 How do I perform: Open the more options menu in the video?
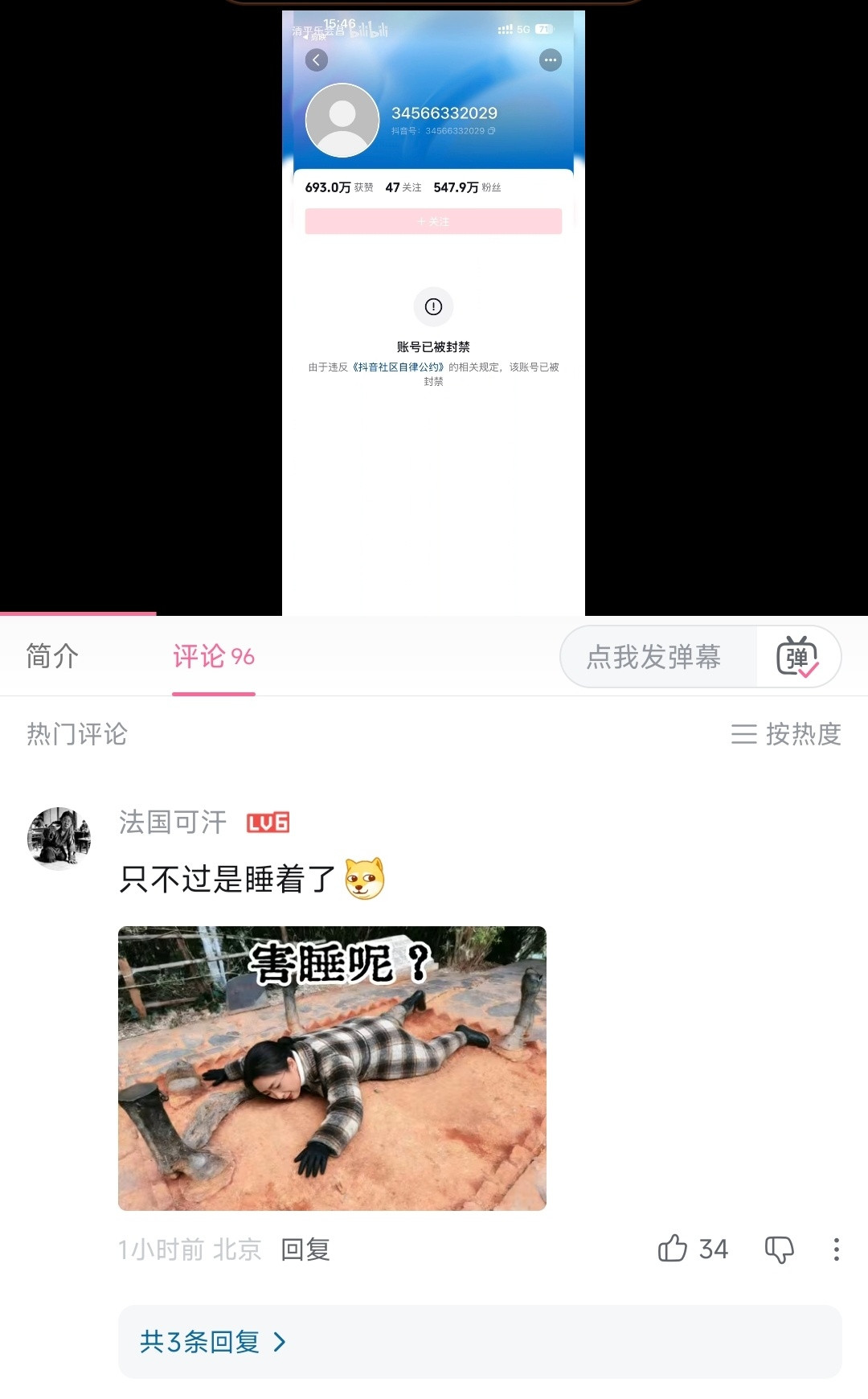pos(550,58)
